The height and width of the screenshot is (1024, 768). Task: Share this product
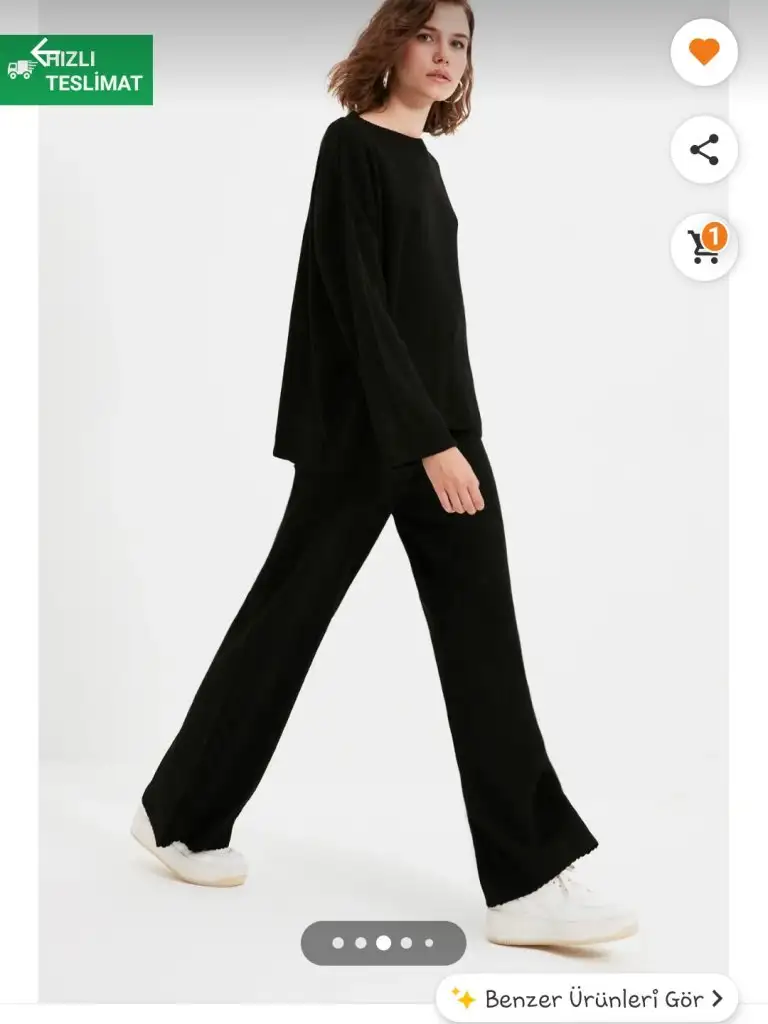click(x=704, y=150)
